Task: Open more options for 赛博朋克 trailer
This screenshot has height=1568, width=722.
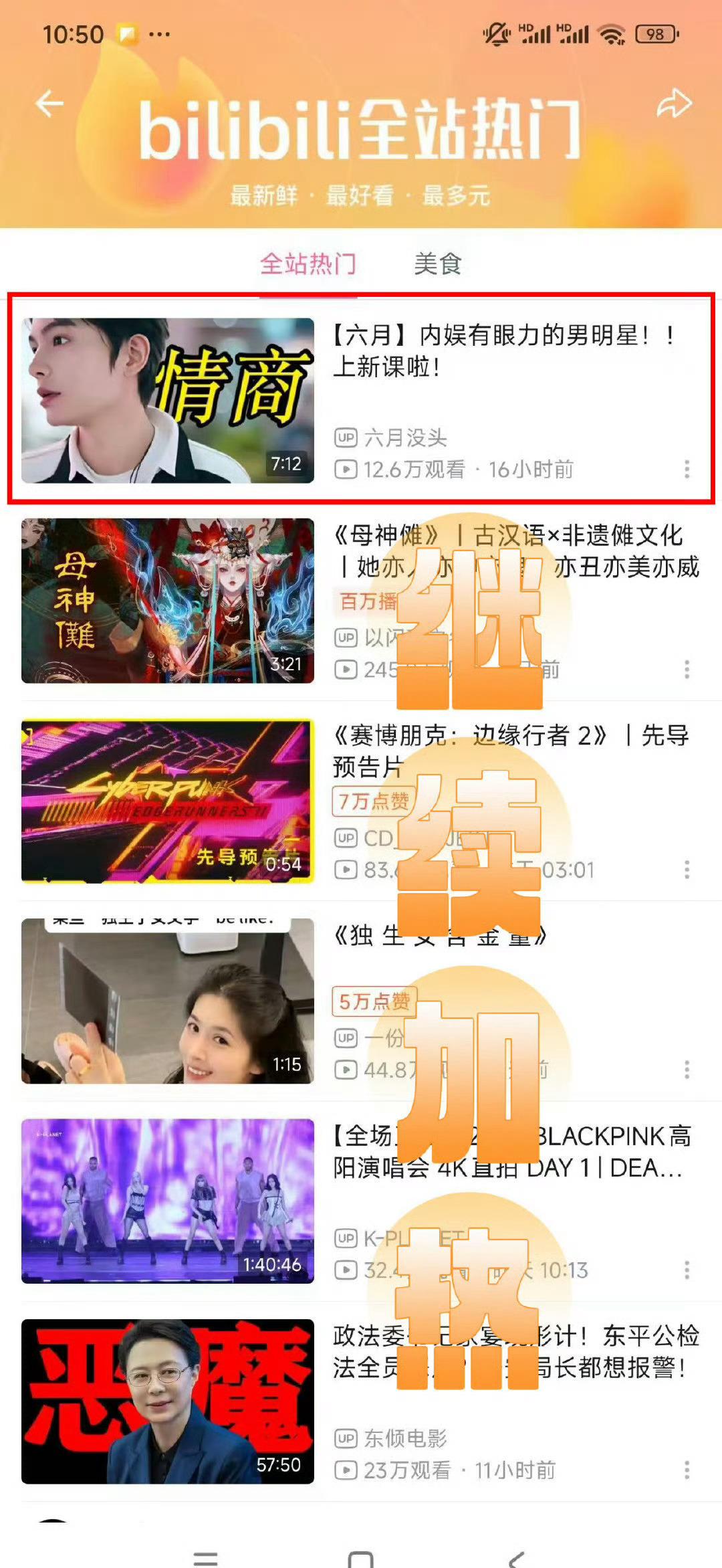Action: coord(687,870)
